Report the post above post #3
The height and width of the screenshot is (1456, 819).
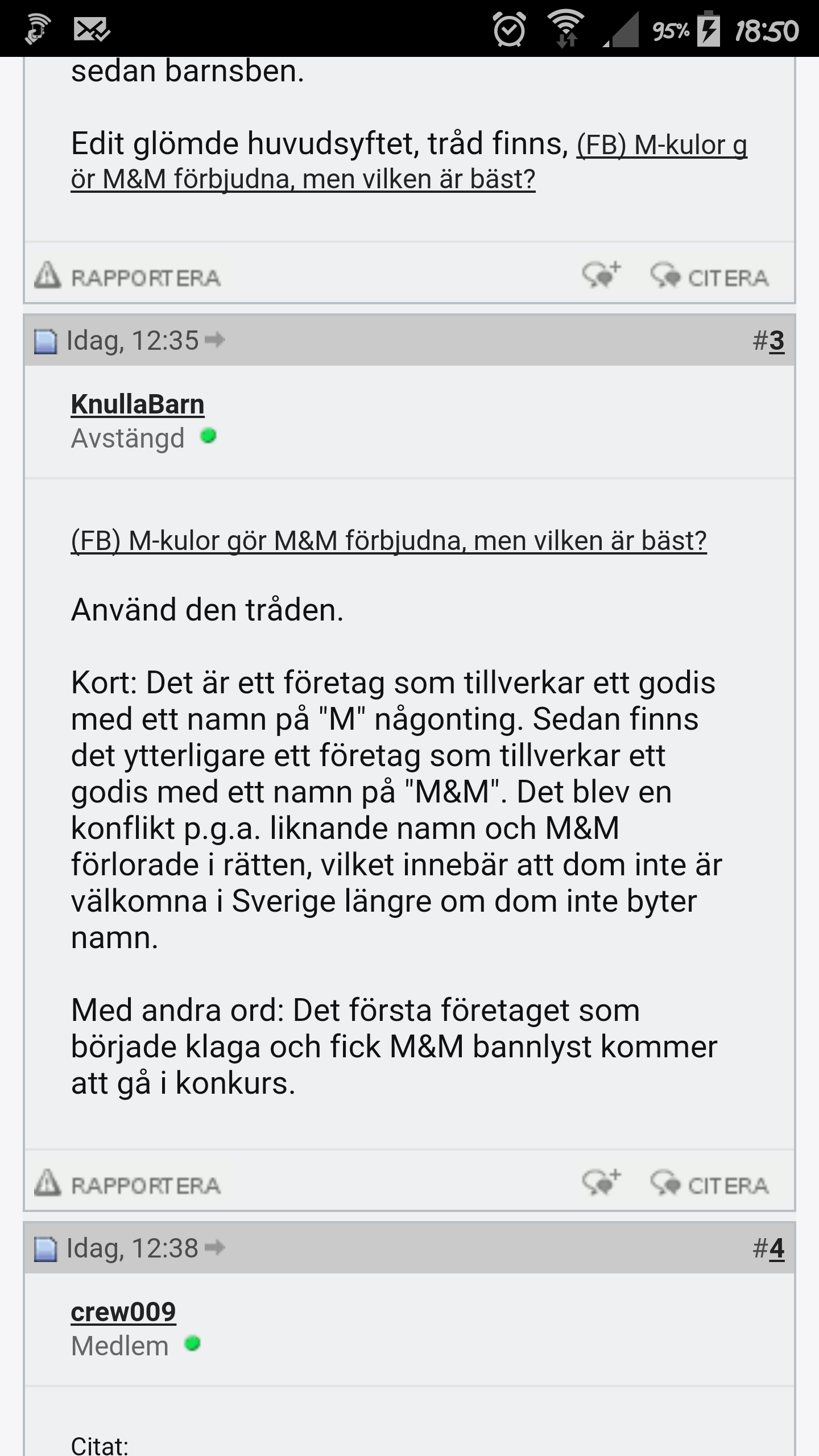[x=128, y=278]
